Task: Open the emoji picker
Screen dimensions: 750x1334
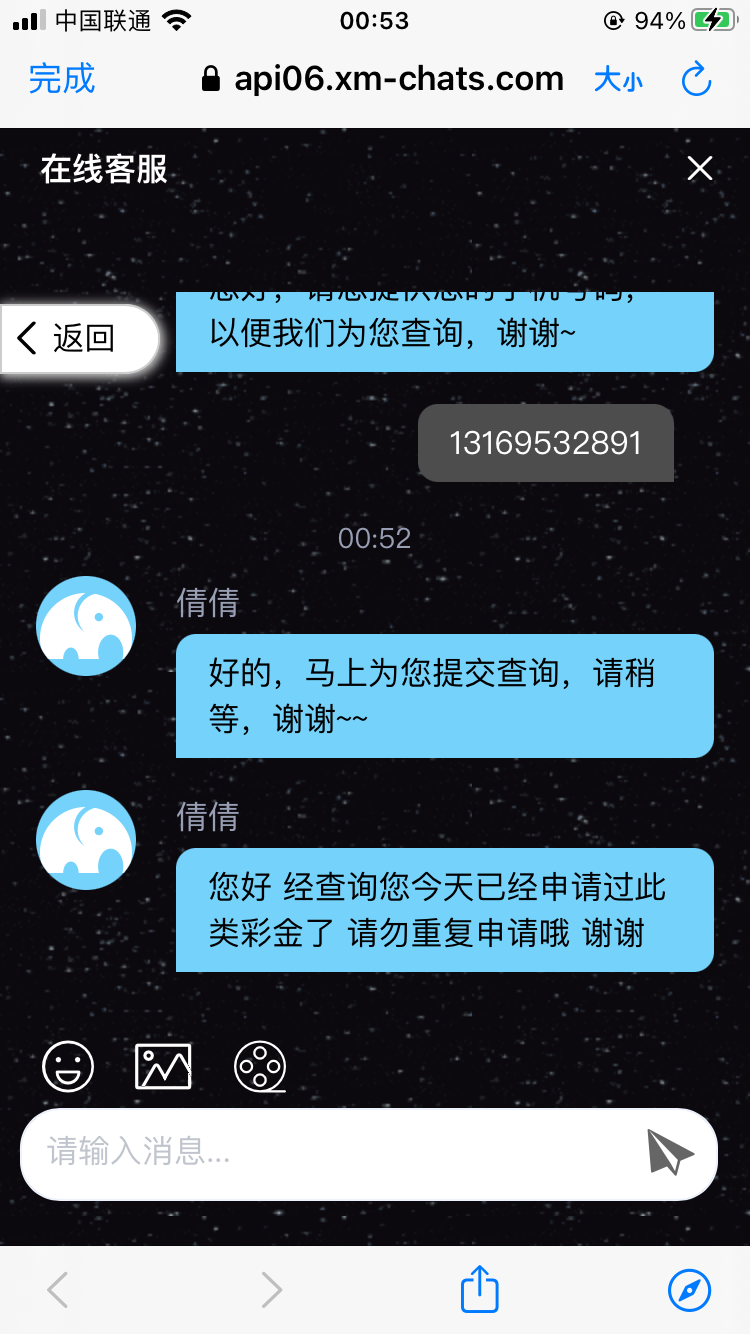Action: pyautogui.click(x=68, y=1065)
